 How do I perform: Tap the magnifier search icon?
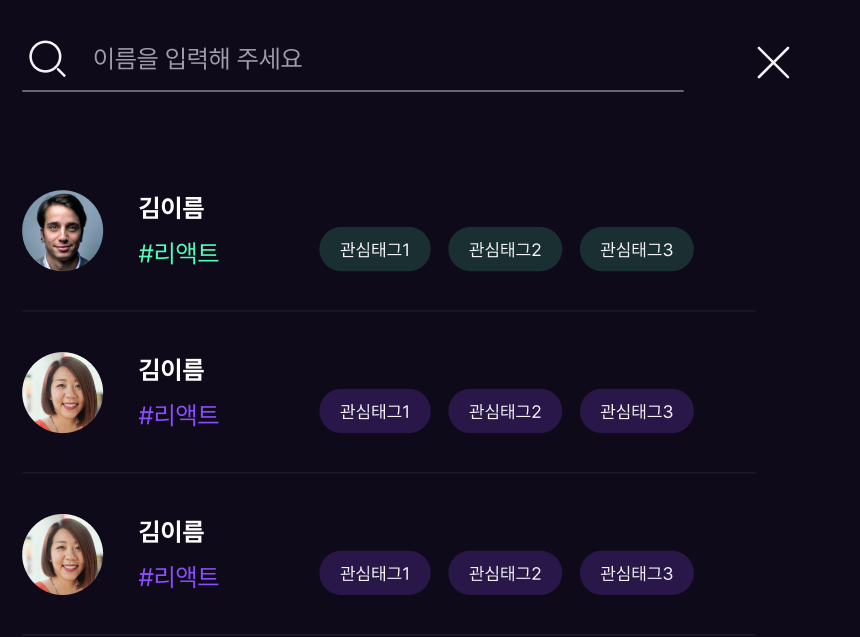tap(46, 59)
